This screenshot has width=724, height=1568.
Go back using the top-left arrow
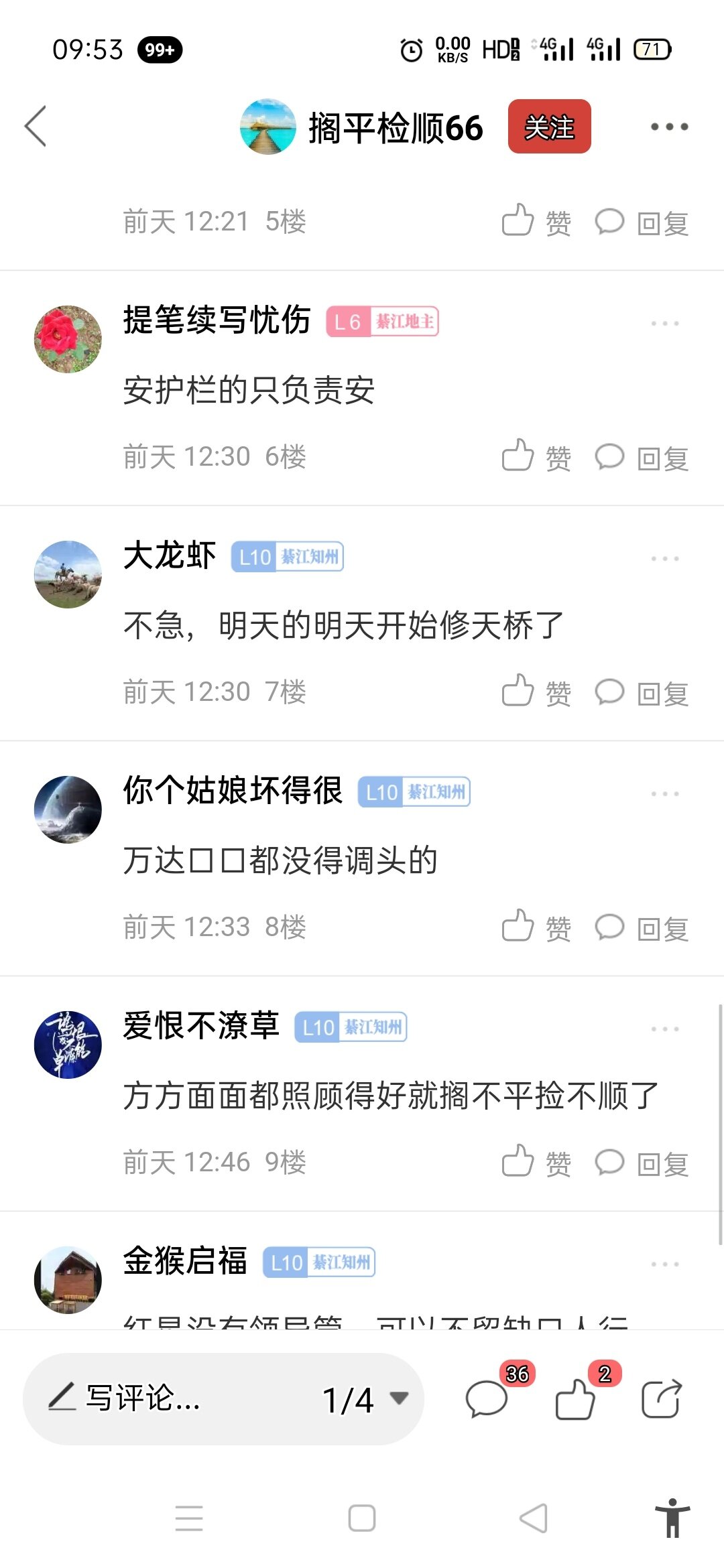36,126
